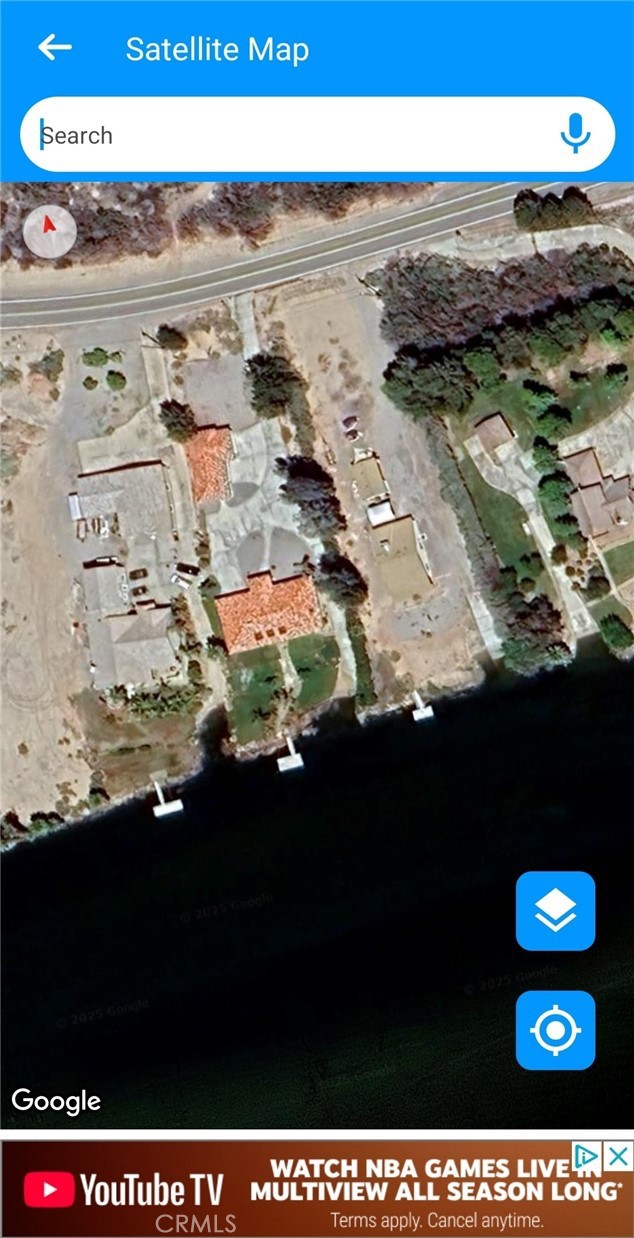Start voice search with the microphone
The height and width of the screenshot is (1238, 634).
coord(574,134)
